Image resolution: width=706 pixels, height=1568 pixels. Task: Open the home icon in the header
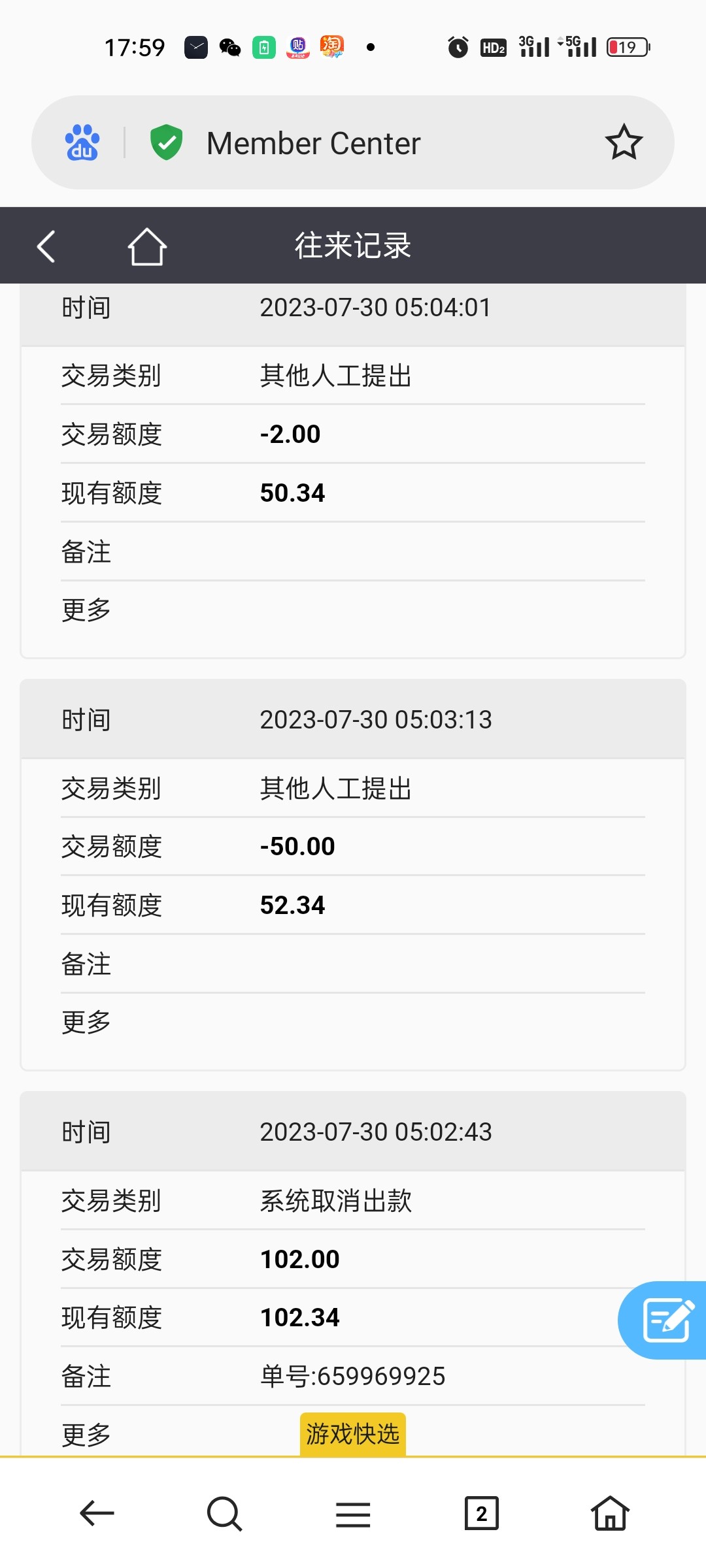147,246
